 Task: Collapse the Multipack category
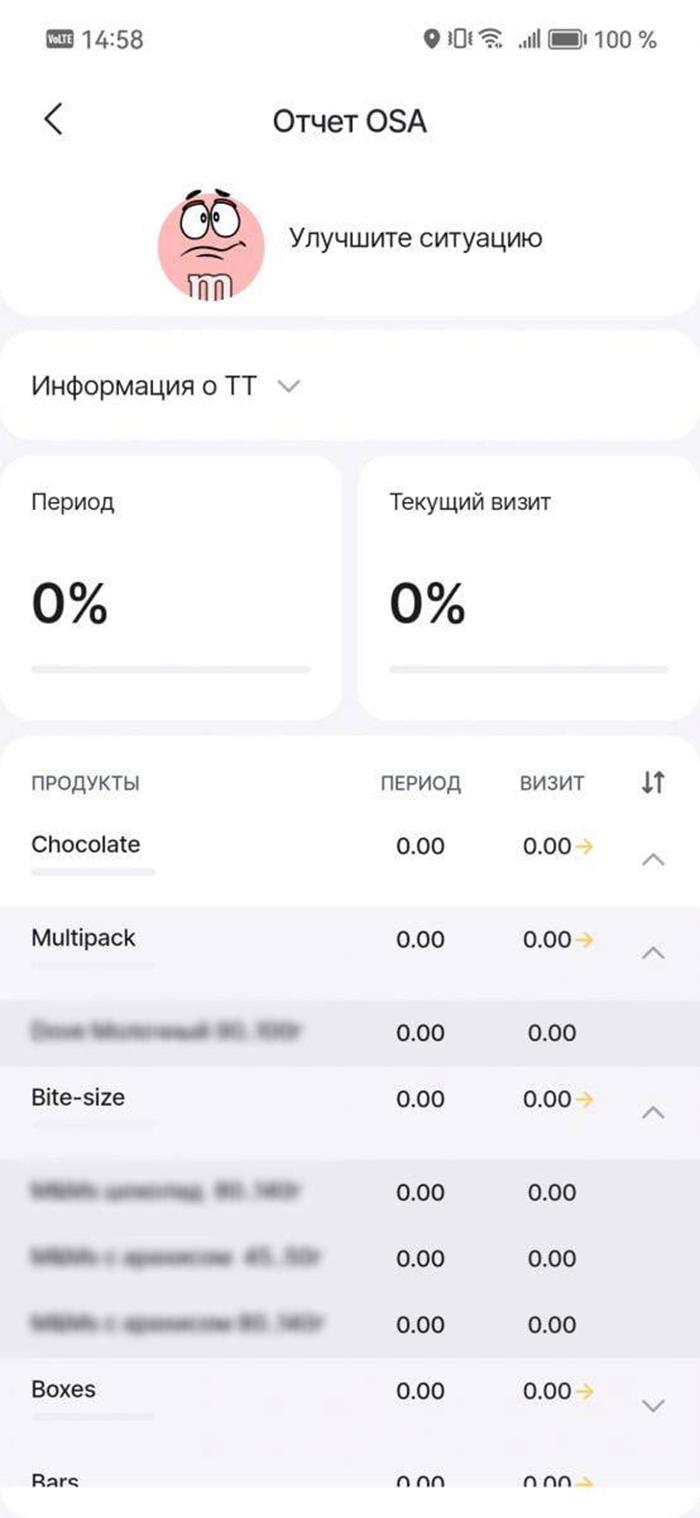653,953
